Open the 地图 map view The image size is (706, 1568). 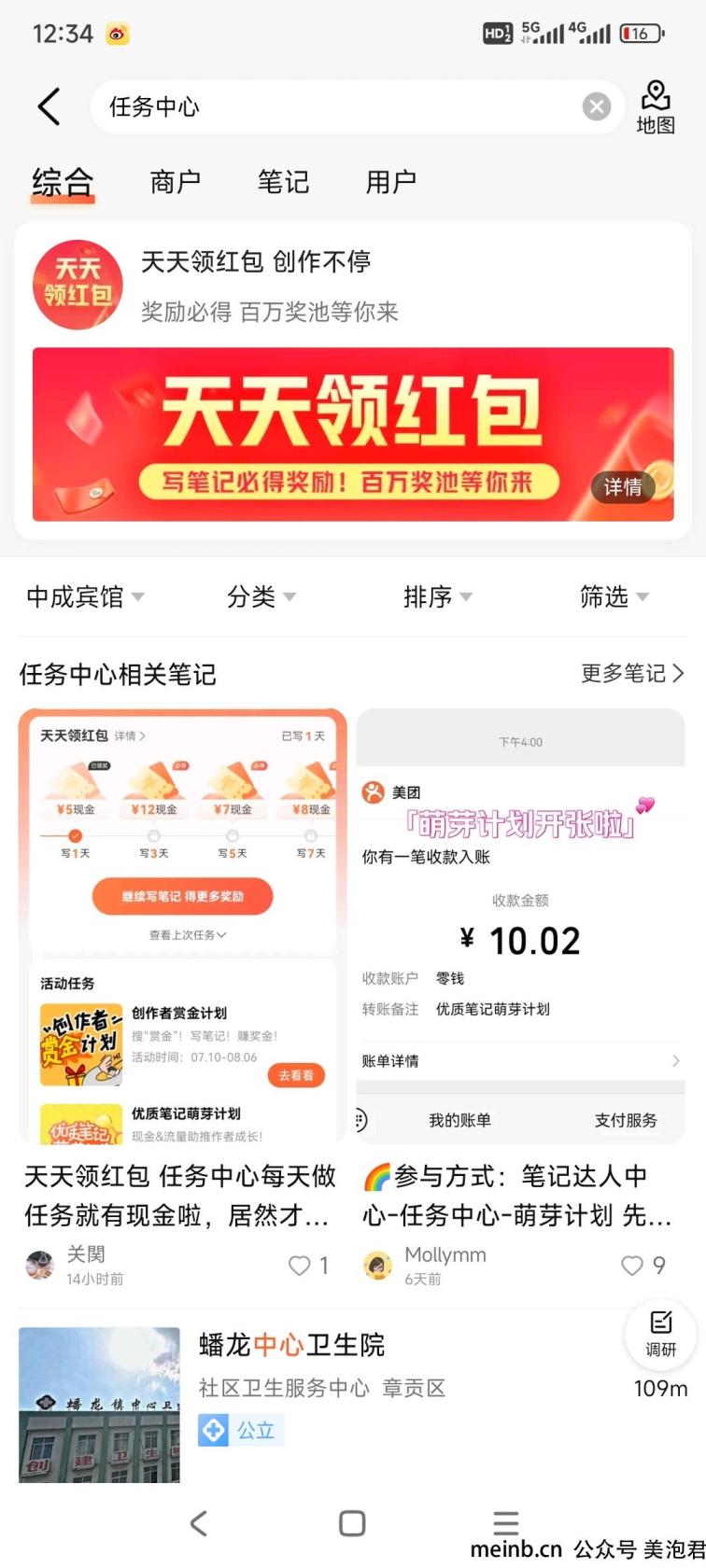point(656,106)
